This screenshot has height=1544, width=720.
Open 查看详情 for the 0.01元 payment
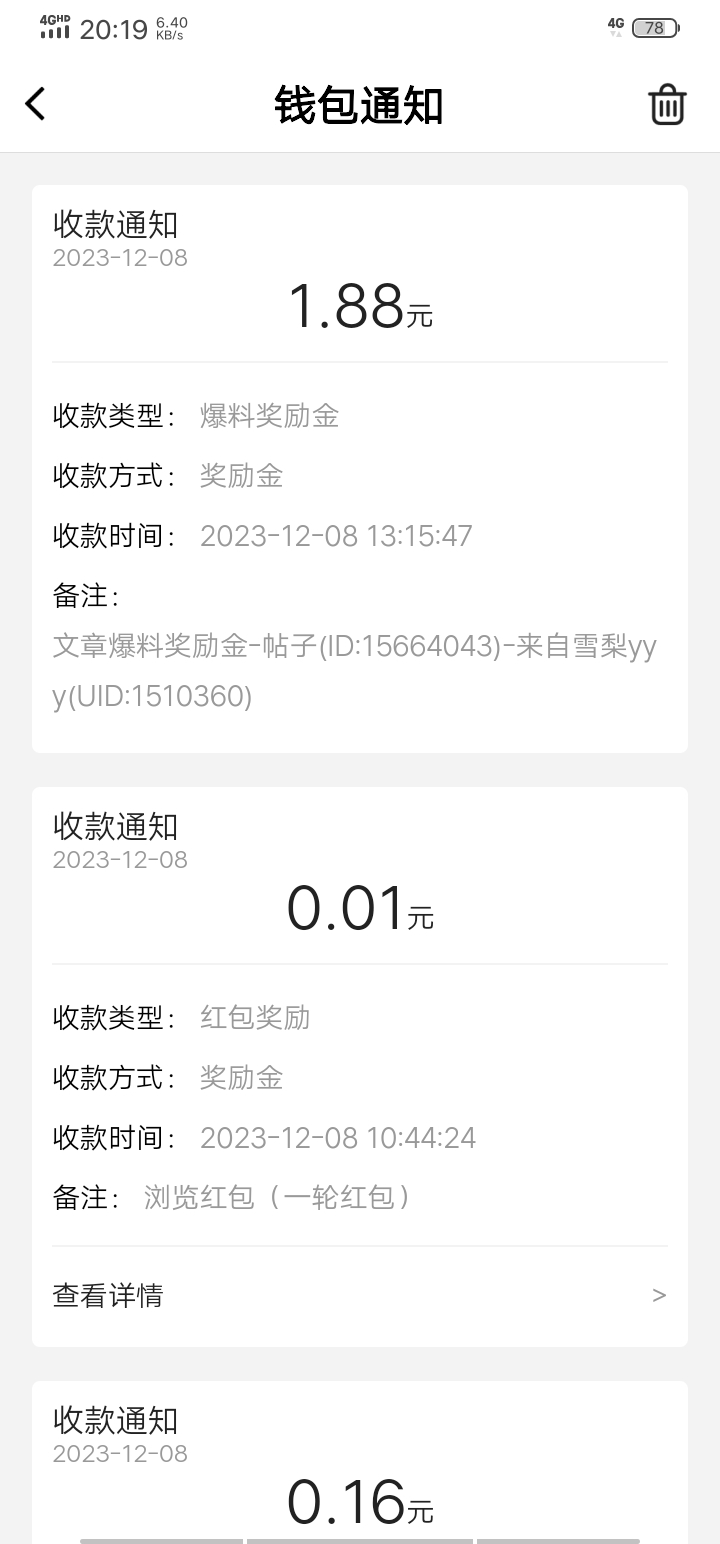coord(359,1295)
